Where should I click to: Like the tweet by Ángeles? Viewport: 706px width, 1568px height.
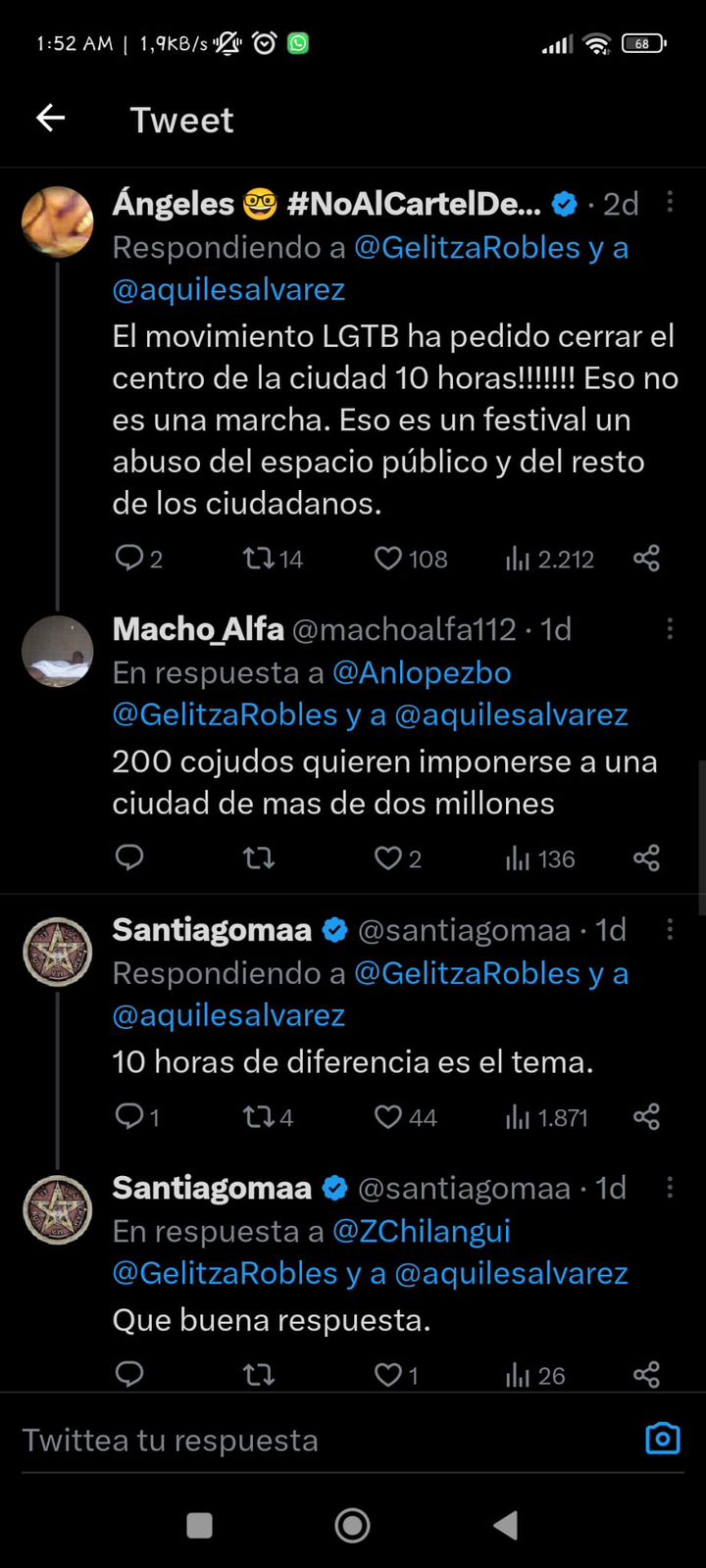(x=388, y=559)
